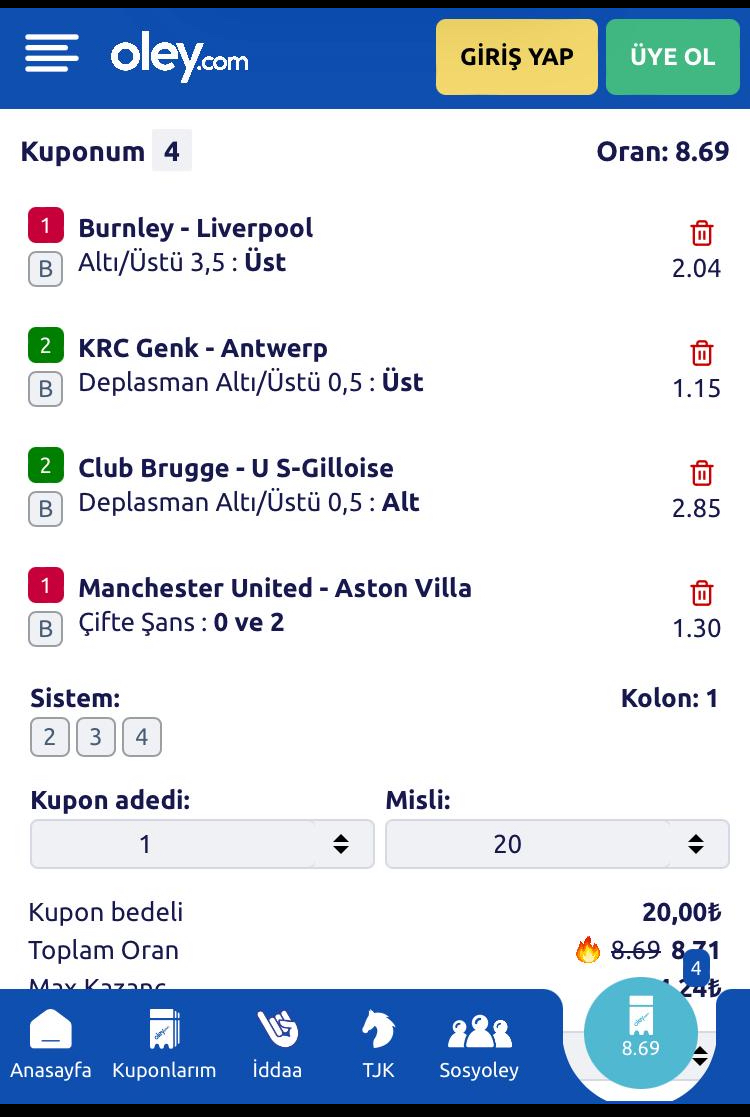Open the Misli multiplier dropdown

point(556,844)
